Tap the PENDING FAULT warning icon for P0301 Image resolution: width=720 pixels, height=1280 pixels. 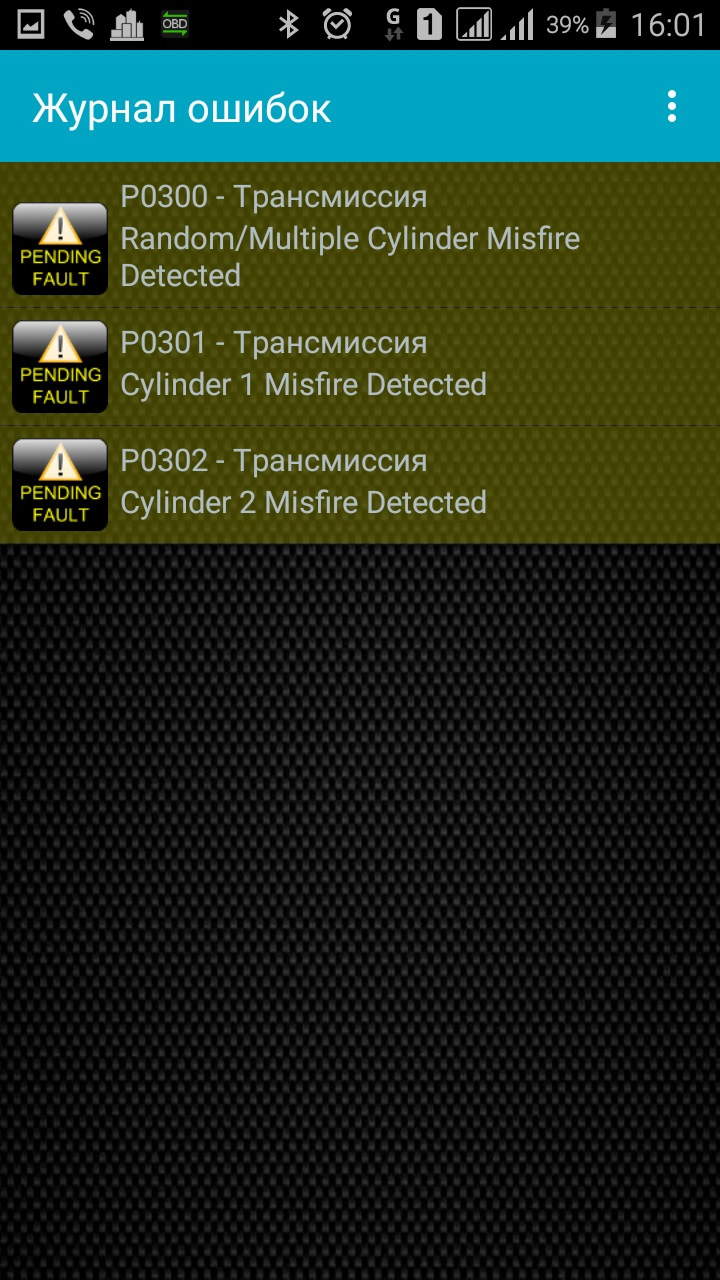click(59, 366)
